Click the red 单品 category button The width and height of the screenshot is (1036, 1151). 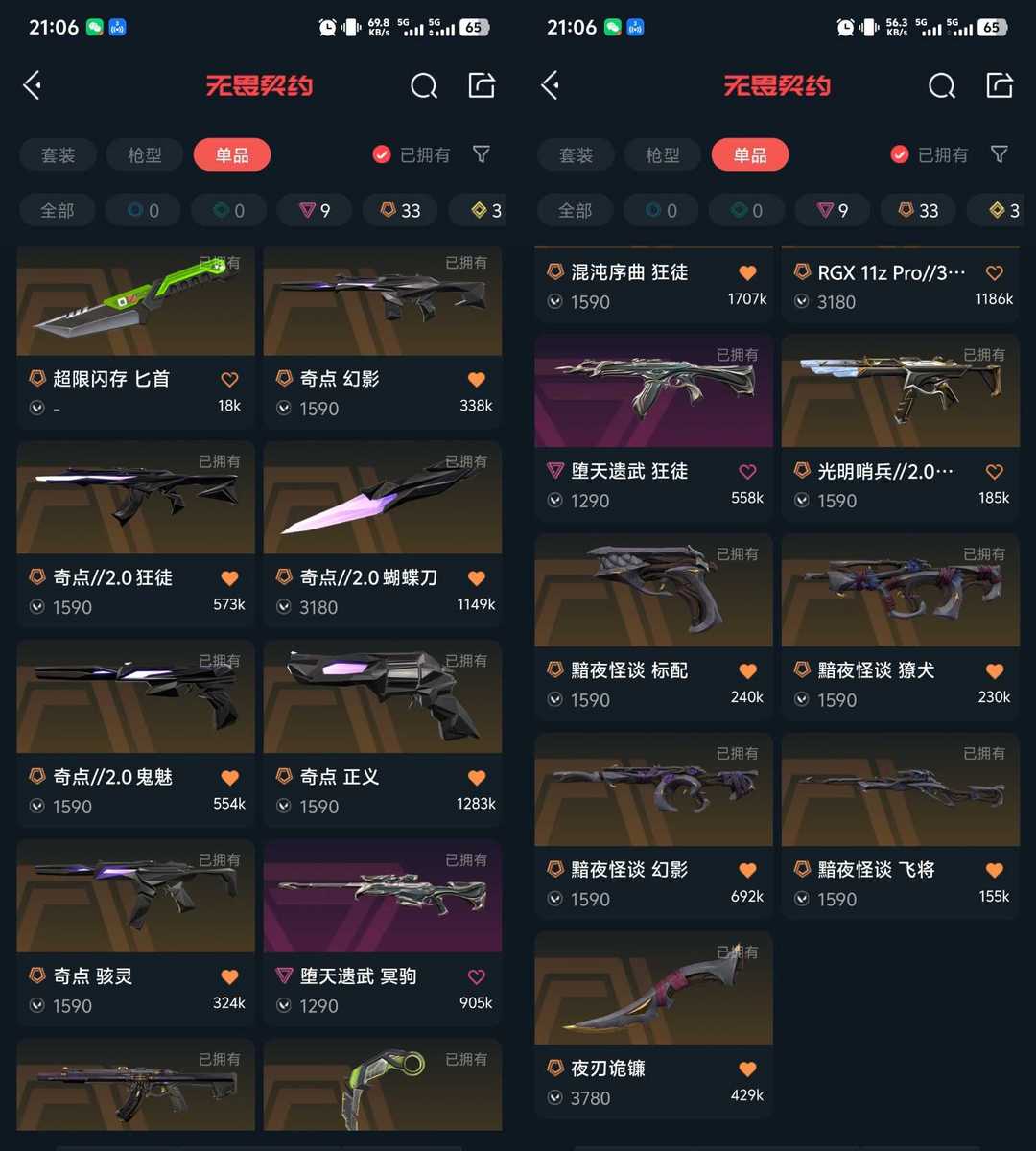coord(232,154)
